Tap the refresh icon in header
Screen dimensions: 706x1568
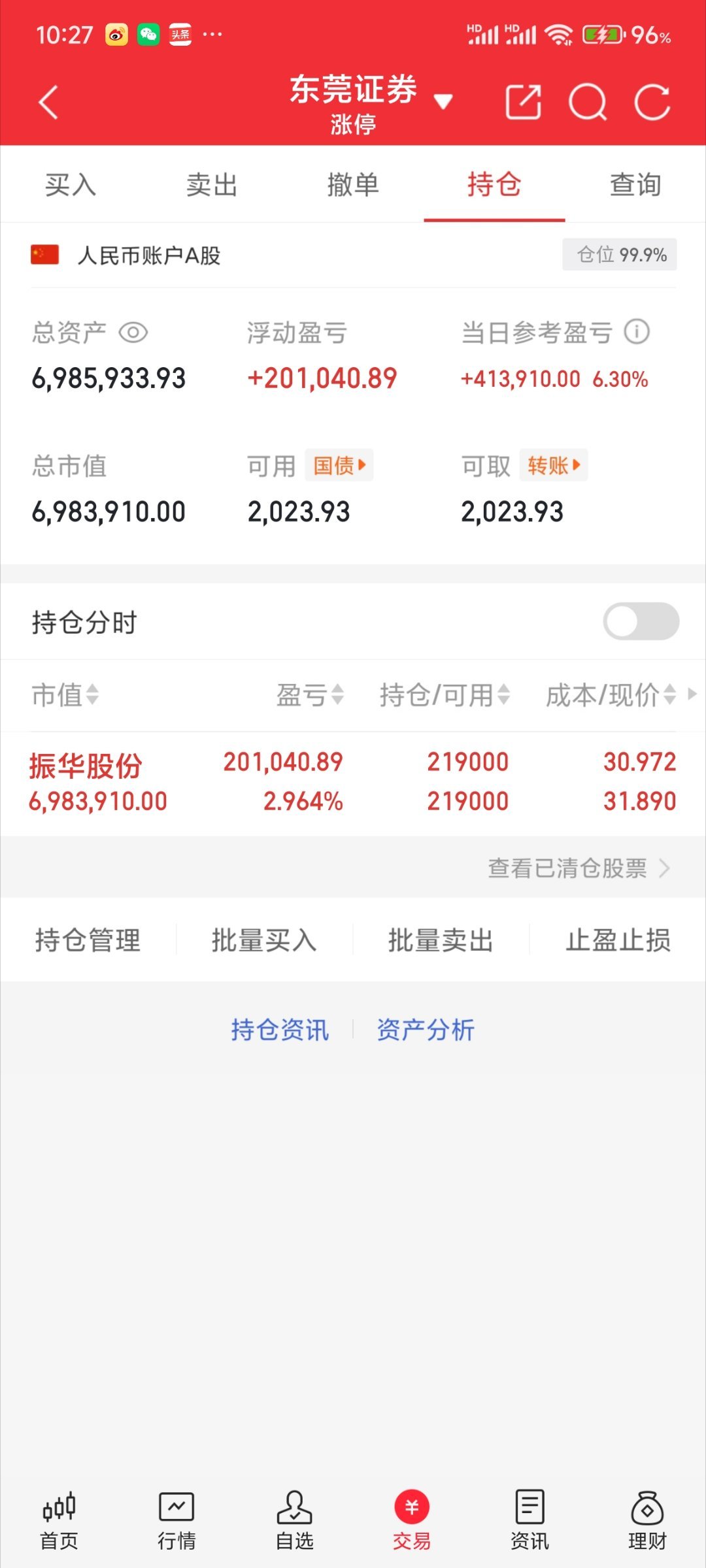coord(652,103)
